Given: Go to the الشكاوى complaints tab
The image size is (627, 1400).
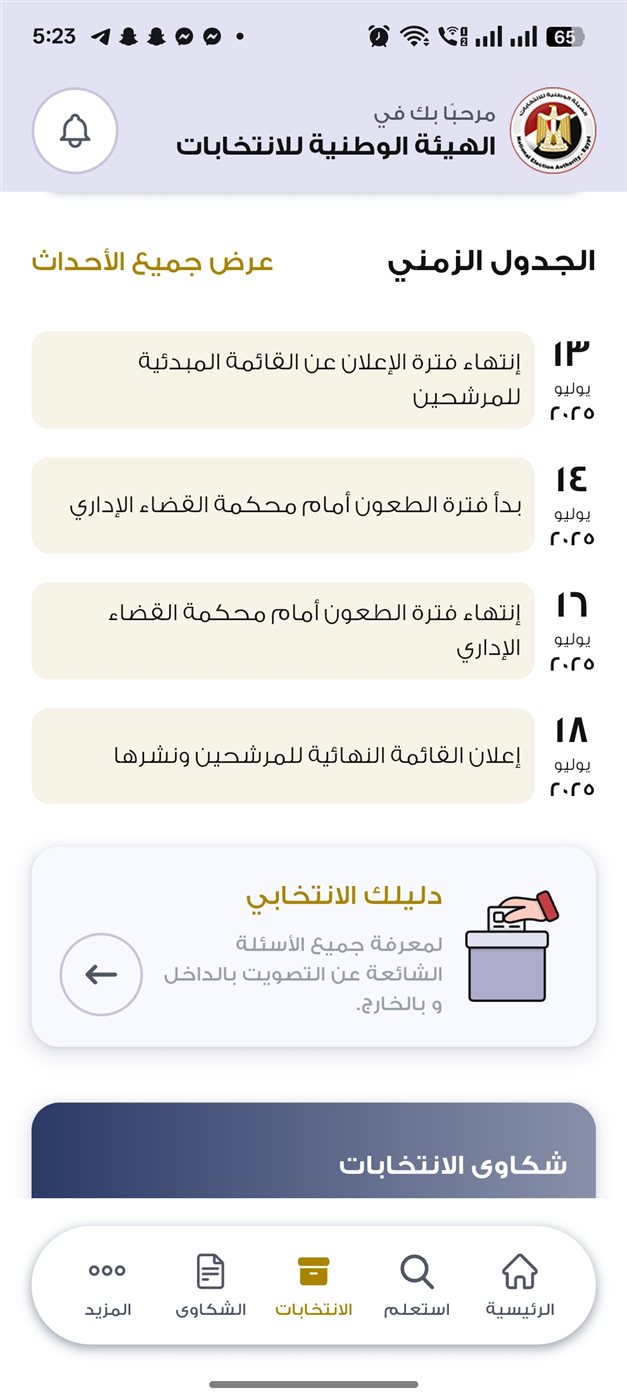Looking at the screenshot, I should (210, 1285).
